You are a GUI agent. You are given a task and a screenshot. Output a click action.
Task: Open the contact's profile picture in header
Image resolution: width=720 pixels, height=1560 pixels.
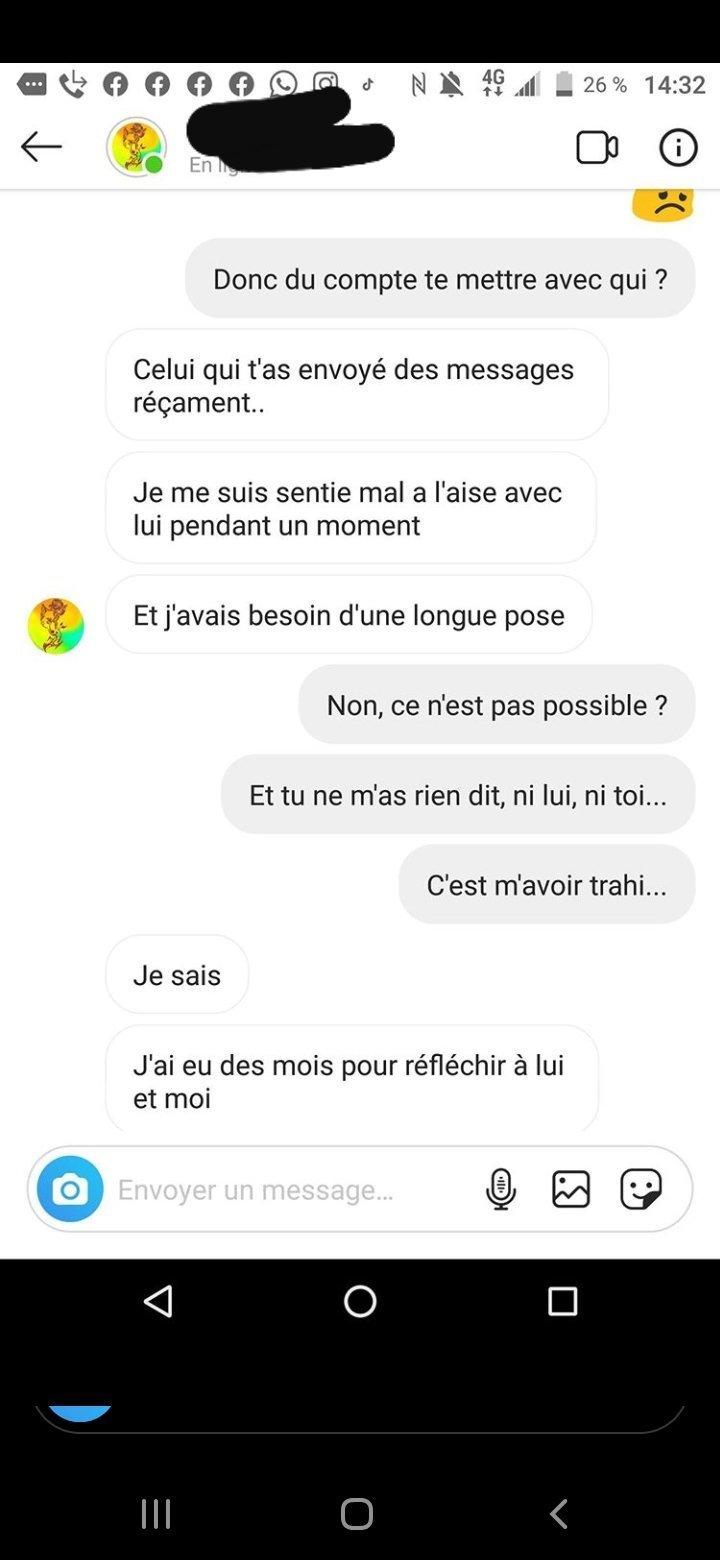pos(136,147)
